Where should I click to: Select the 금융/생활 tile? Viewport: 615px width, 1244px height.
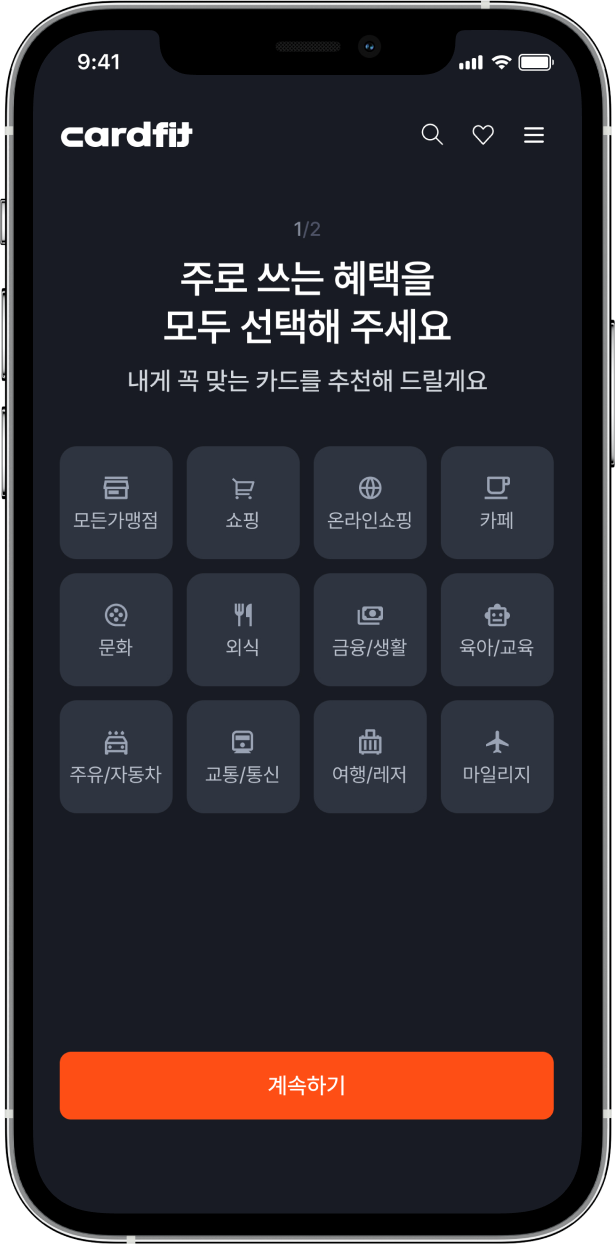(x=370, y=629)
